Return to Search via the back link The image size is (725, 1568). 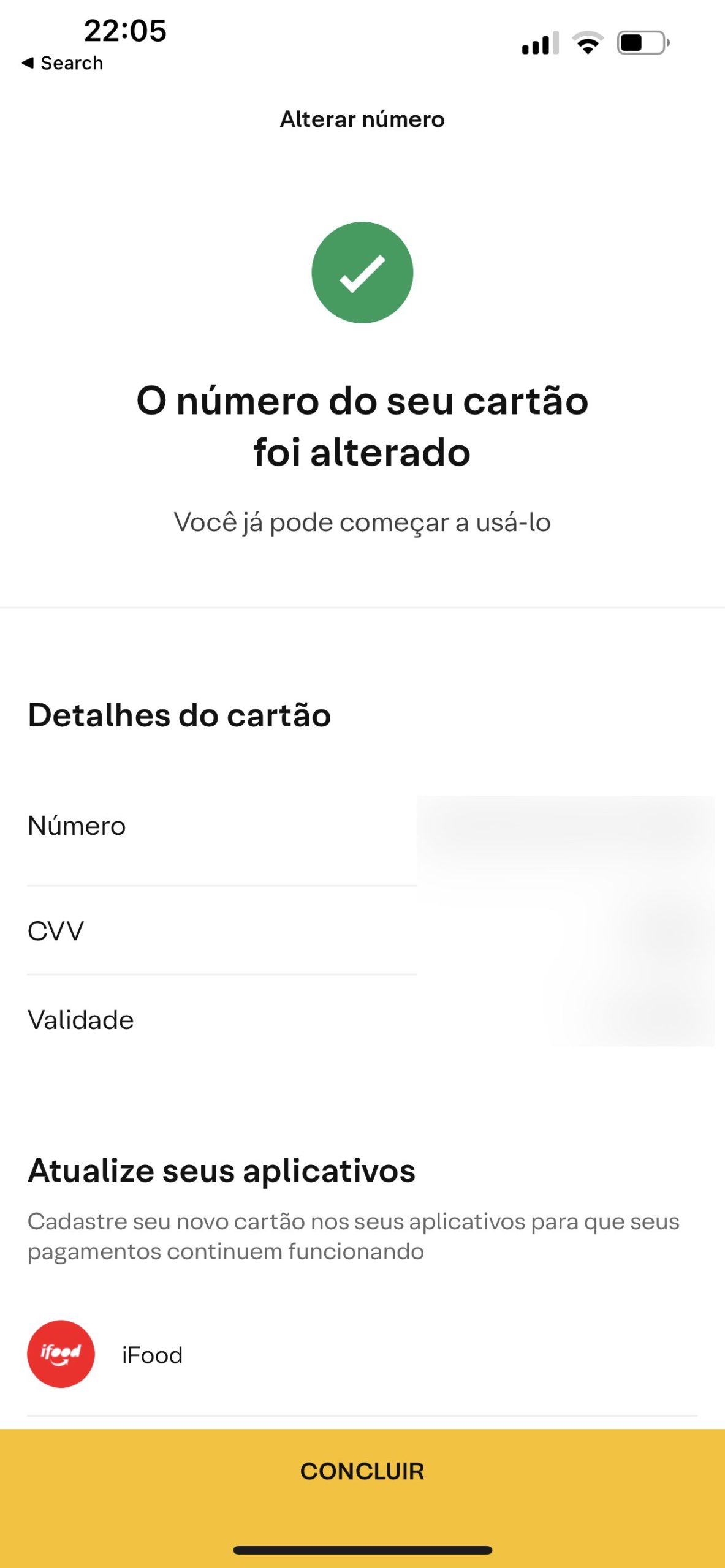point(62,63)
